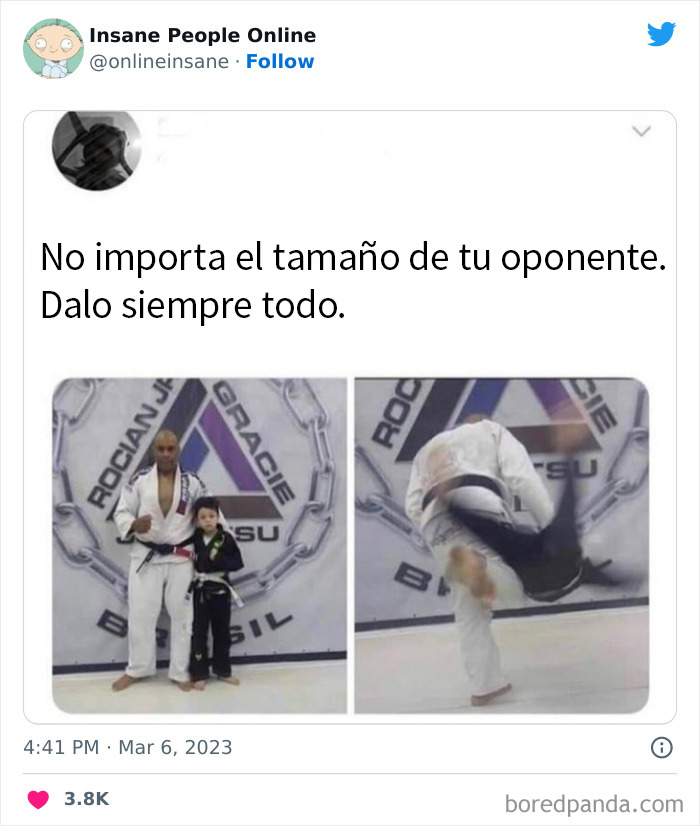Open the Insane People Online profile avatar

(53, 47)
